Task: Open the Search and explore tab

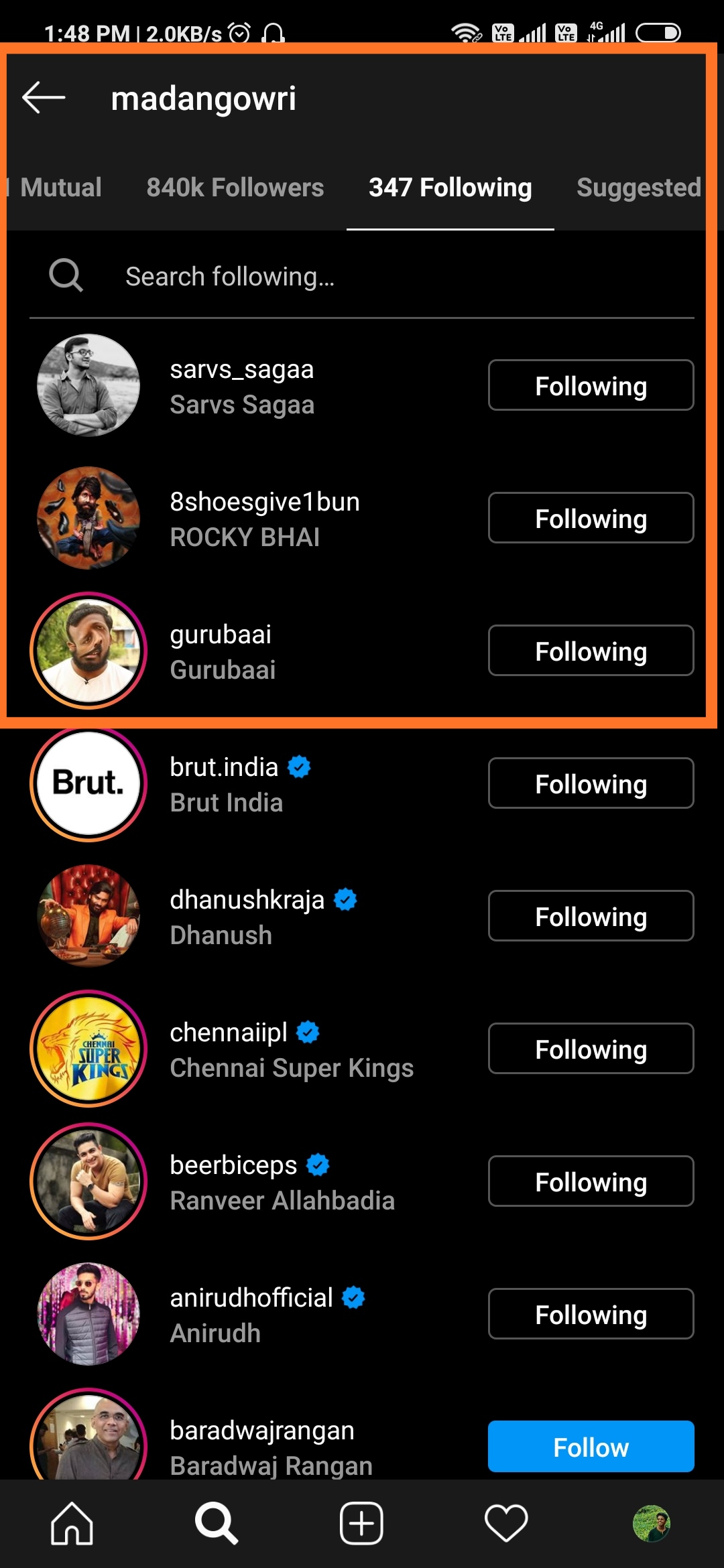Action: pyautogui.click(x=216, y=1523)
